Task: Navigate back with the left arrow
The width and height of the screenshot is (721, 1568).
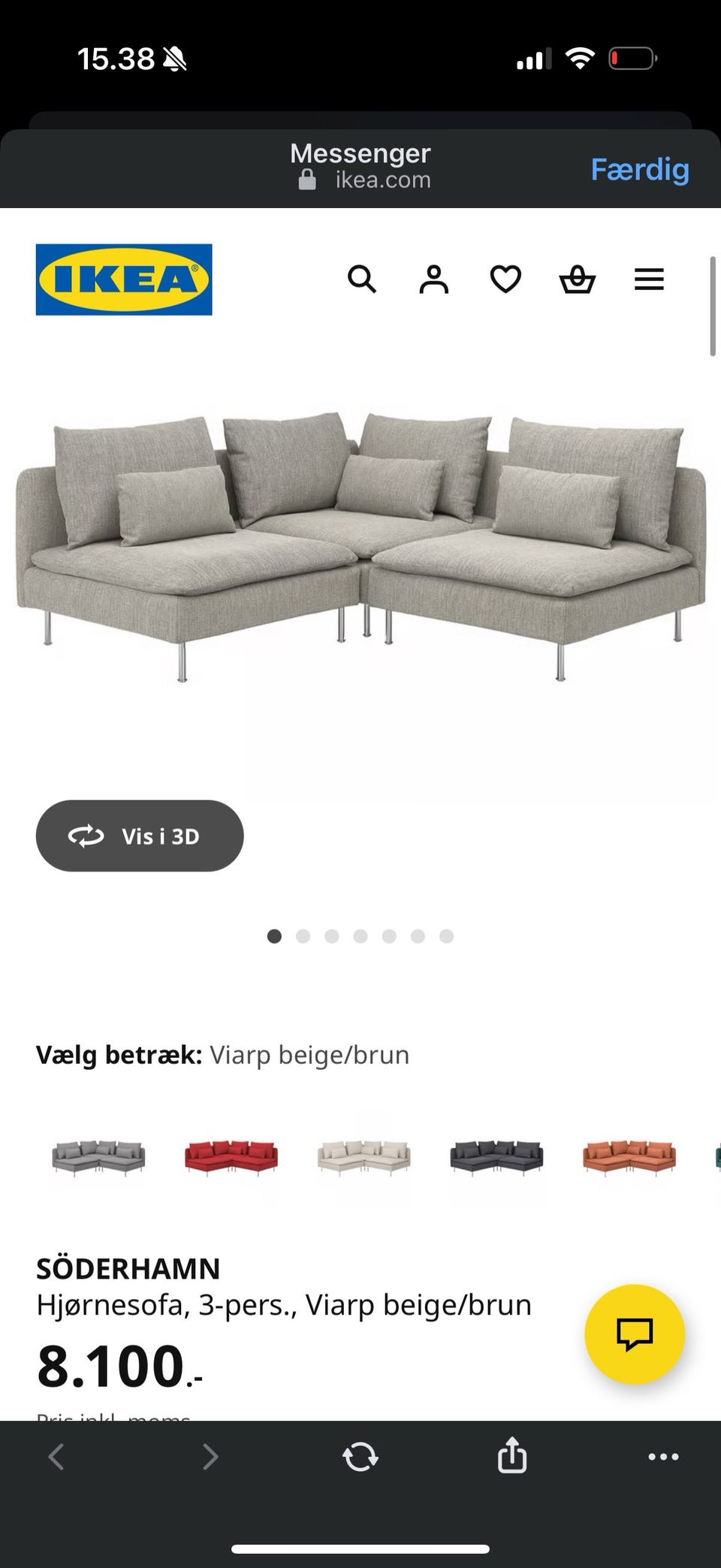Action: [55, 1456]
